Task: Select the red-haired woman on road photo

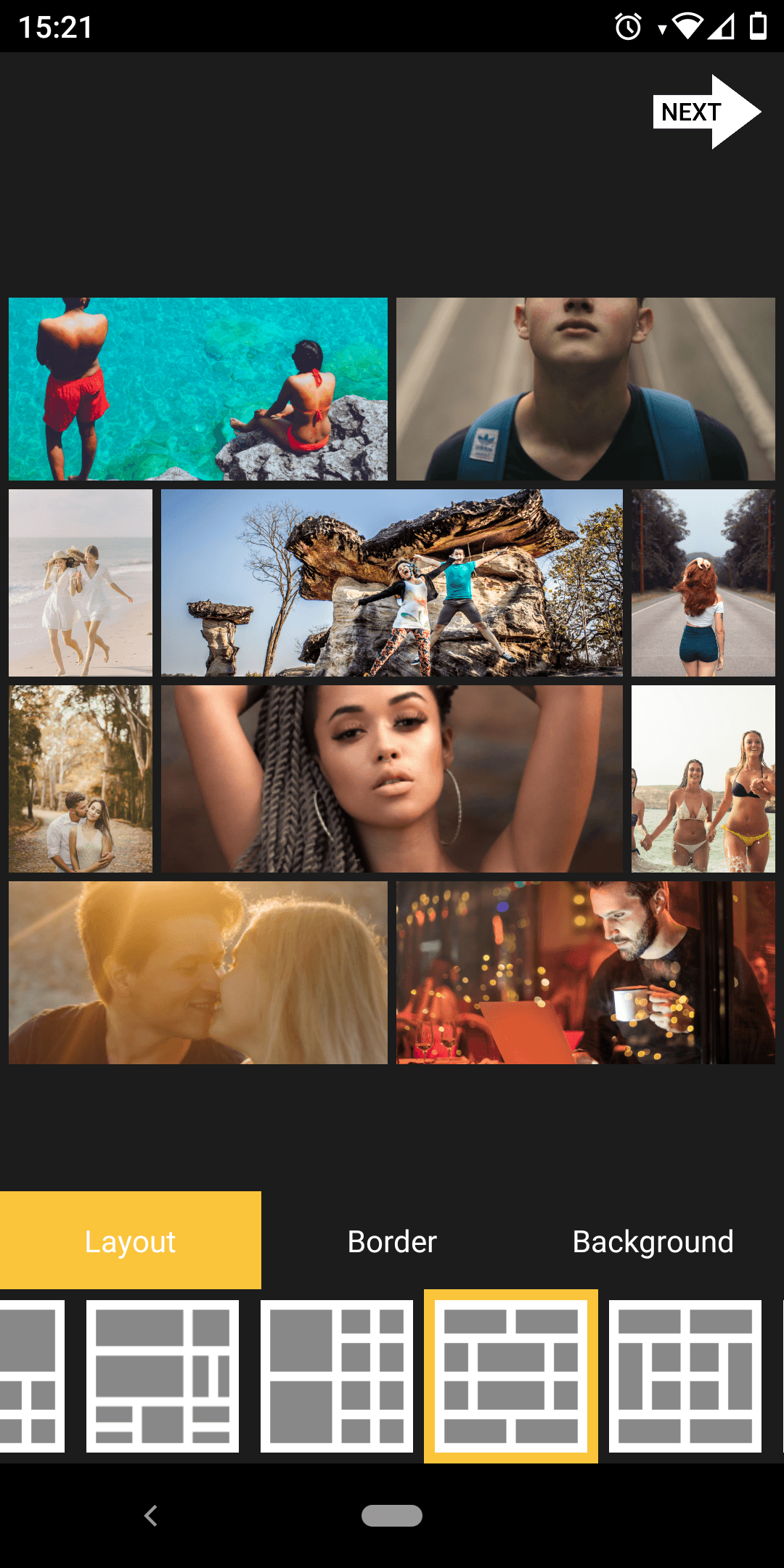Action: click(703, 583)
